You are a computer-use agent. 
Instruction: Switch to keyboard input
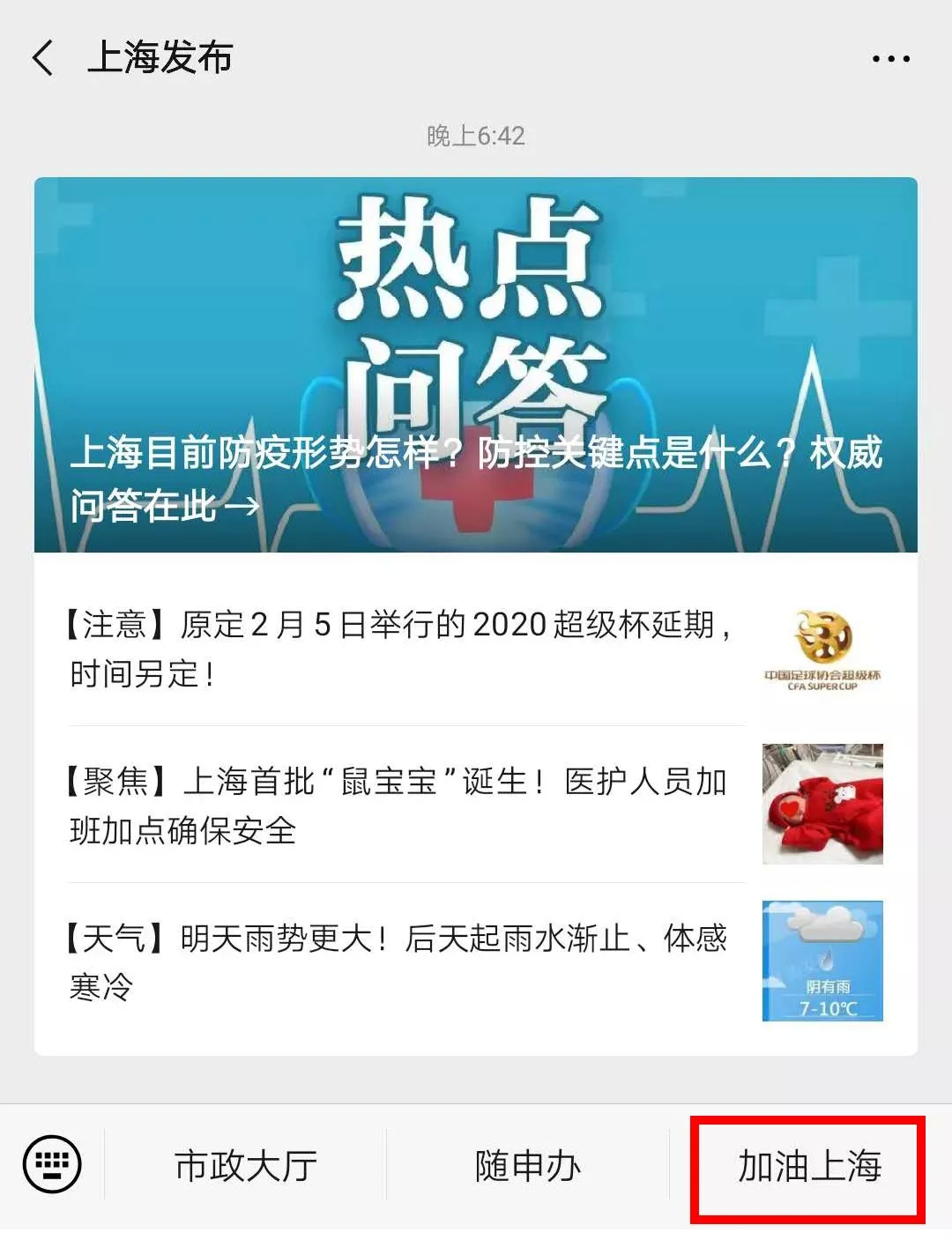pos(52,1165)
